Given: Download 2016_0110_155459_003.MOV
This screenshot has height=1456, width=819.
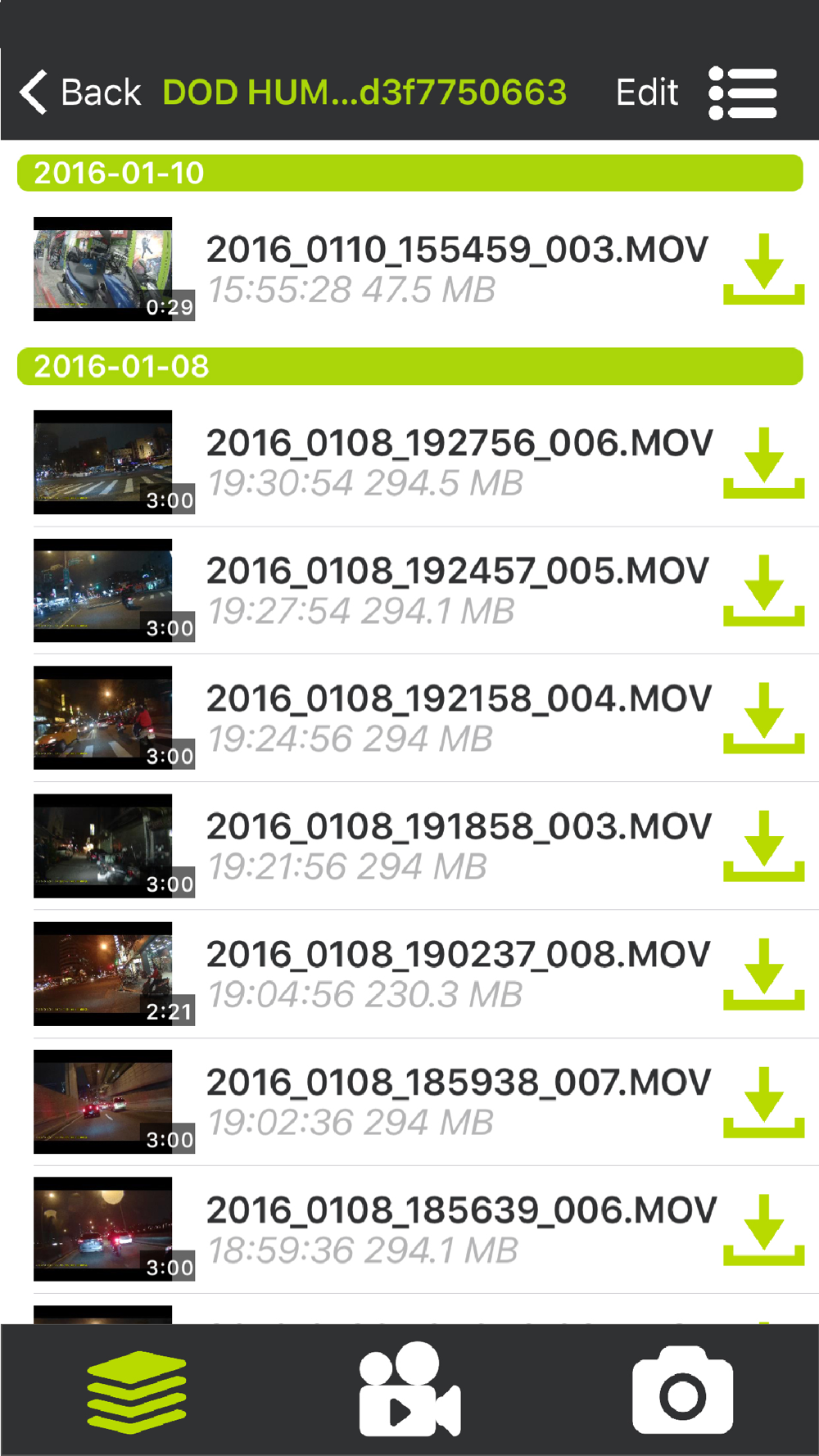Looking at the screenshot, I should click(x=763, y=269).
